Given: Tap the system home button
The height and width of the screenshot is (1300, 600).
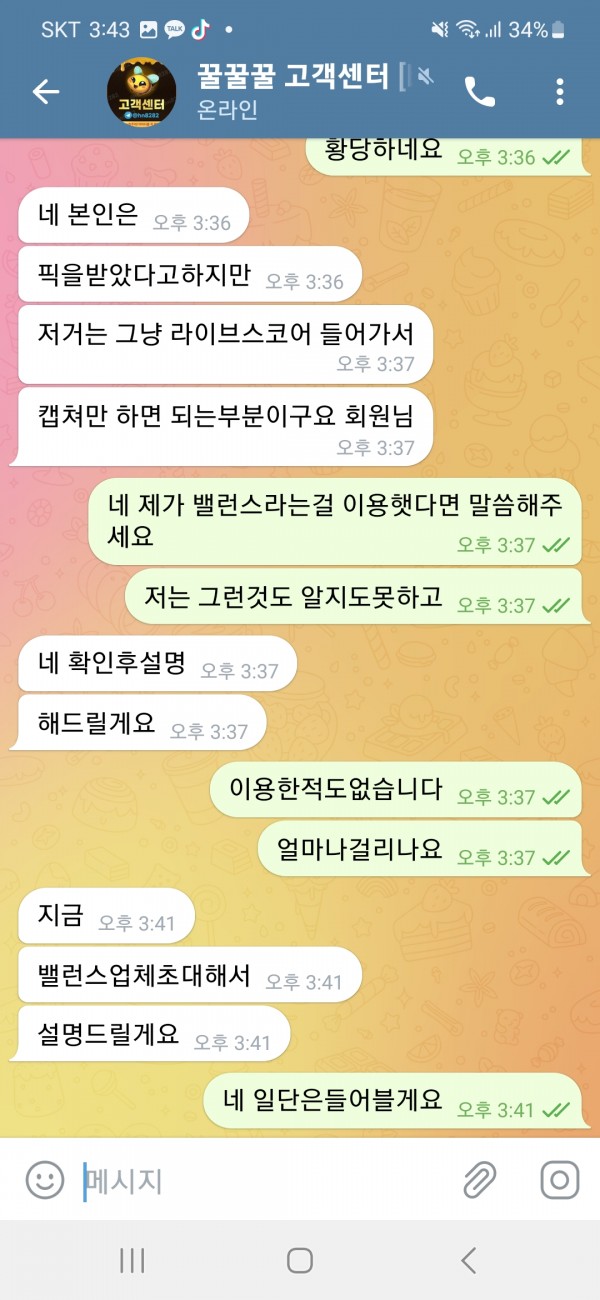Looking at the screenshot, I should 300,1260.
